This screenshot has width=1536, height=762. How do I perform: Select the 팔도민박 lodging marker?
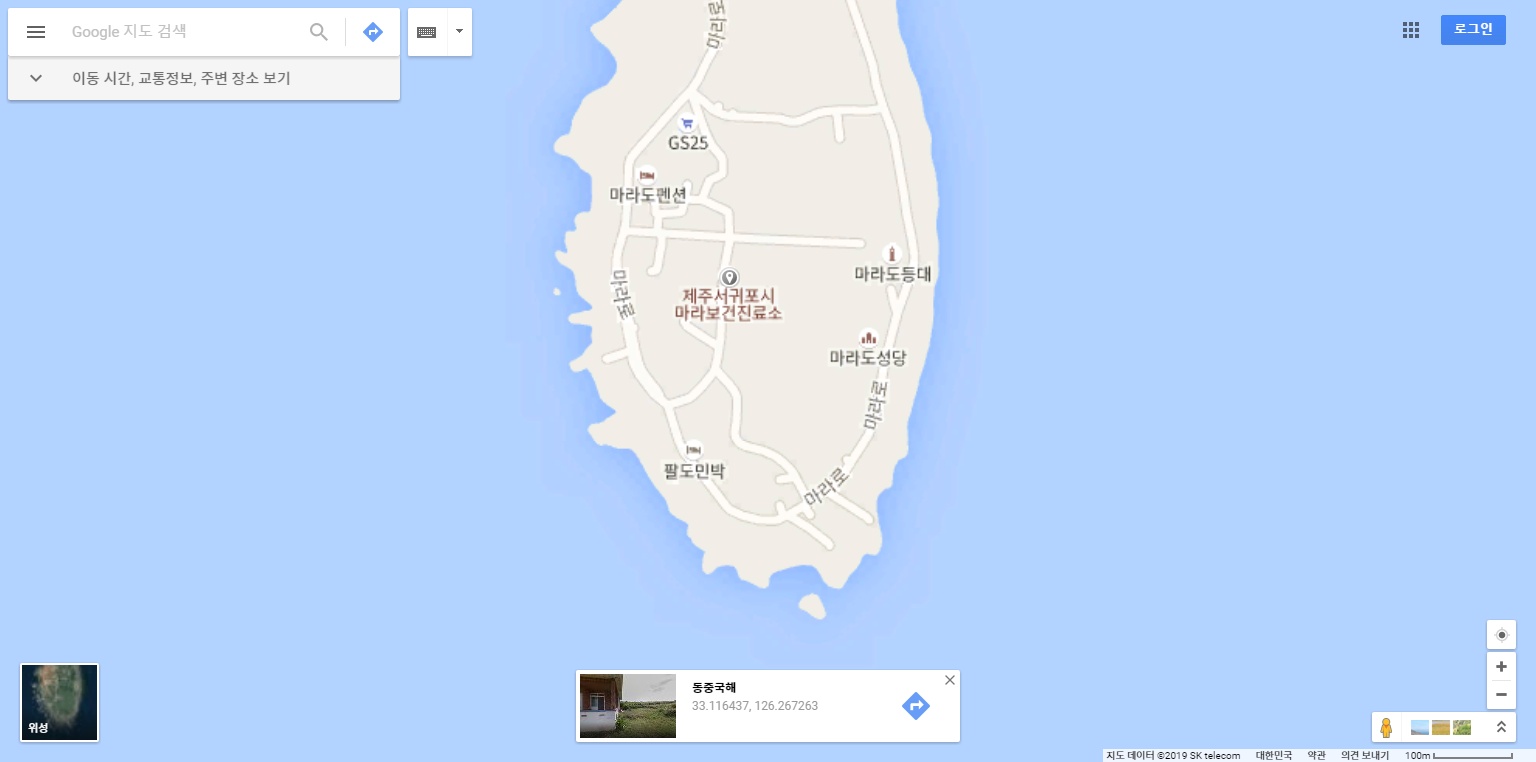pyautogui.click(x=693, y=450)
